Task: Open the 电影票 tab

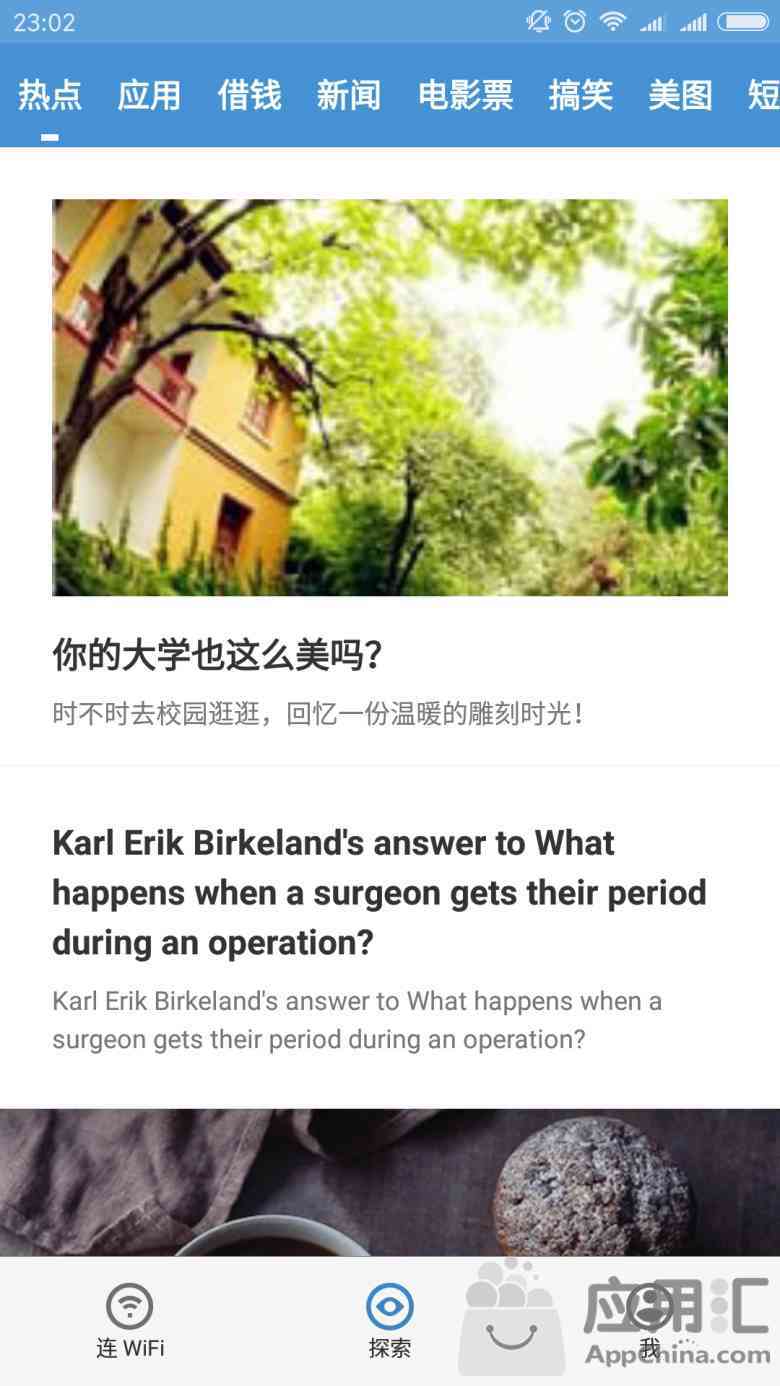Action: coord(465,96)
